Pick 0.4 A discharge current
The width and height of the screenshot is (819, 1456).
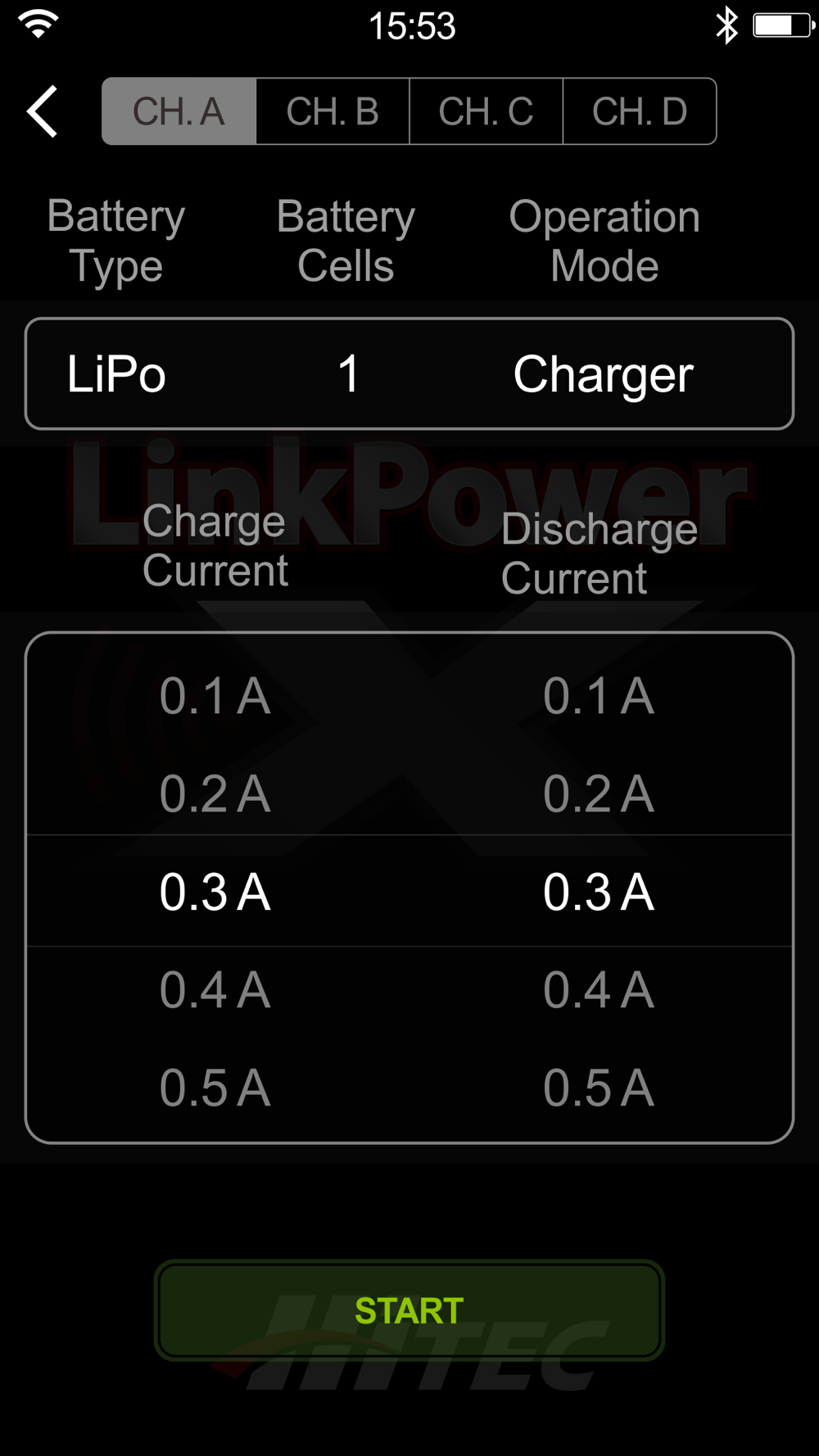(x=599, y=990)
